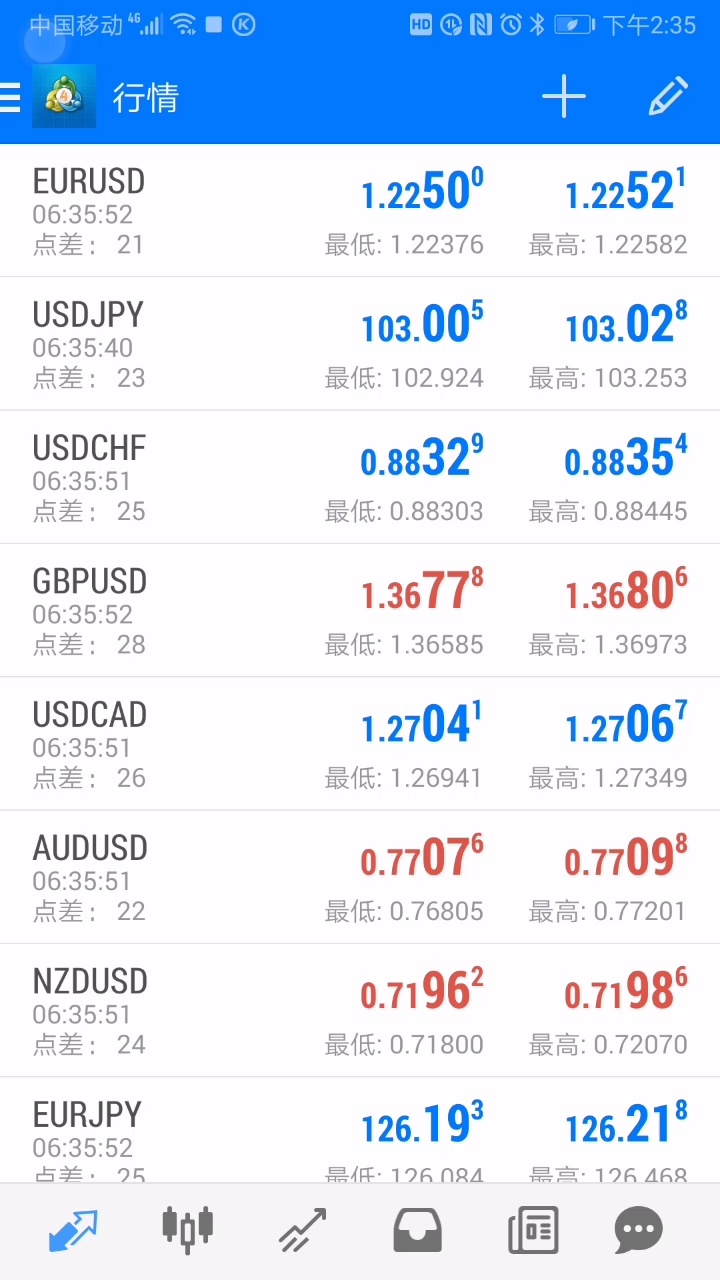Open the AUDUSD quote row
The height and width of the screenshot is (1280, 720).
(360, 877)
